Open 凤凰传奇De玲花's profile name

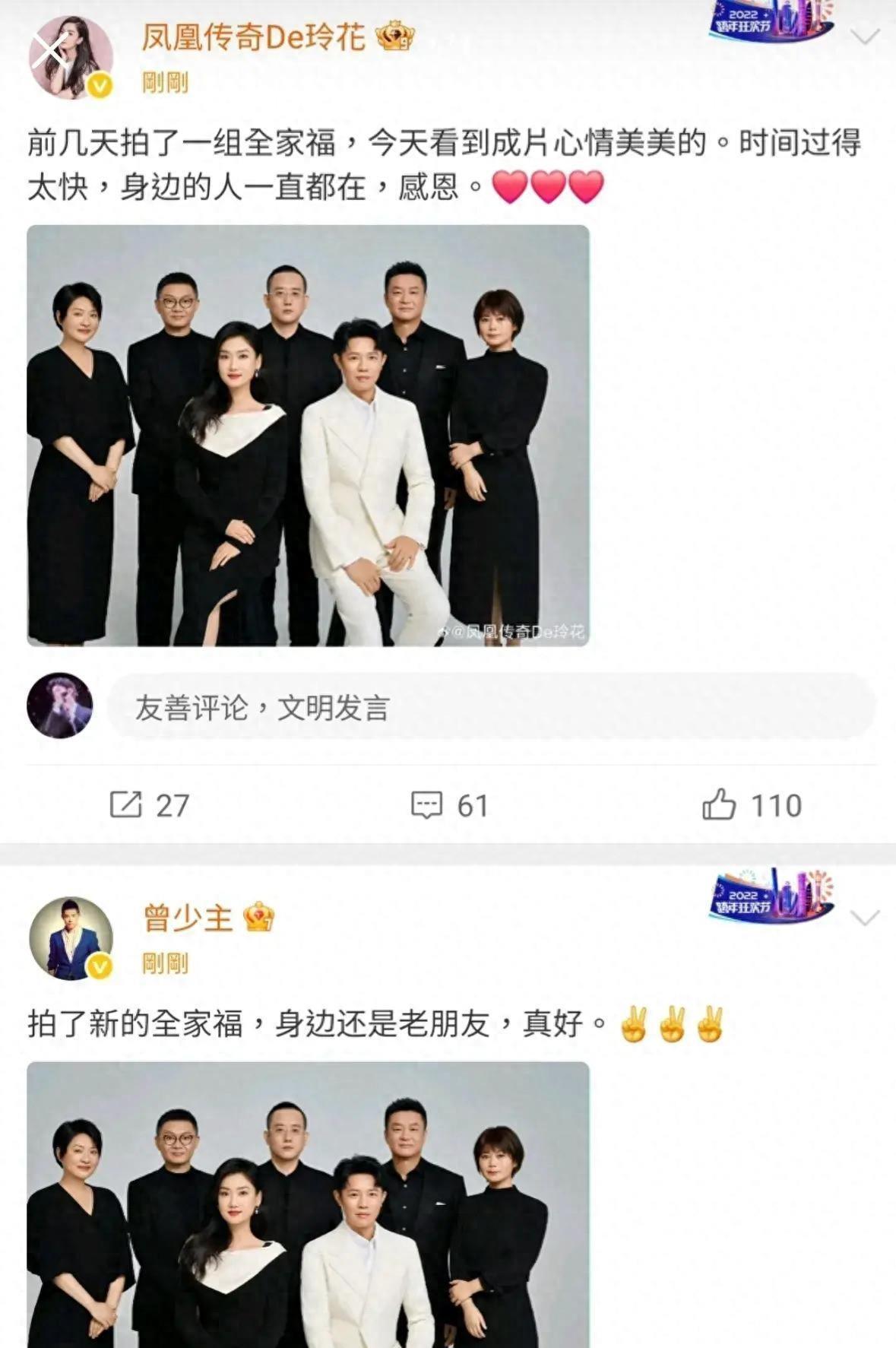tap(253, 38)
